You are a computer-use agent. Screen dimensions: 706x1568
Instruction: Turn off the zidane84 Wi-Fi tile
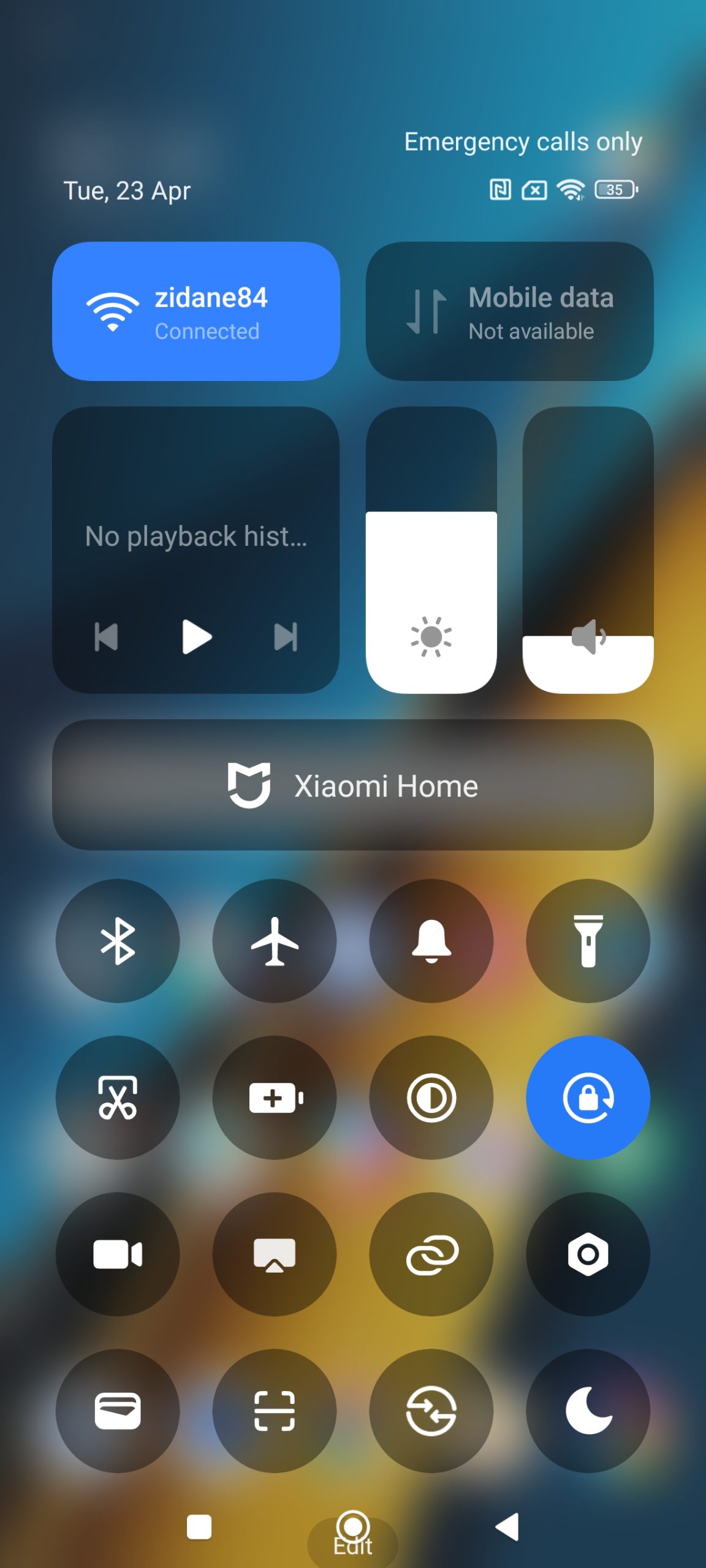click(195, 312)
